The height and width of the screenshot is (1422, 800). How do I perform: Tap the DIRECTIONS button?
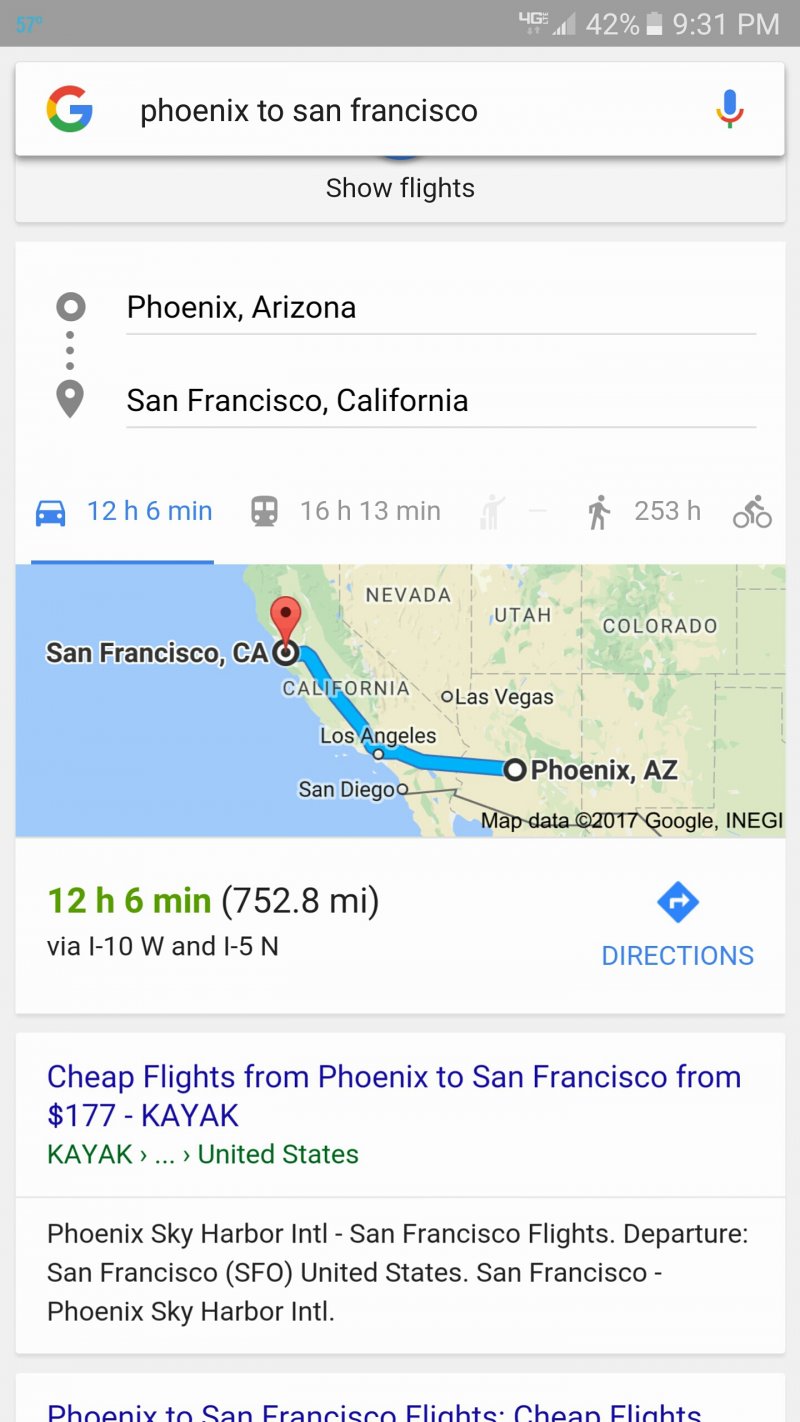pyautogui.click(x=677, y=925)
